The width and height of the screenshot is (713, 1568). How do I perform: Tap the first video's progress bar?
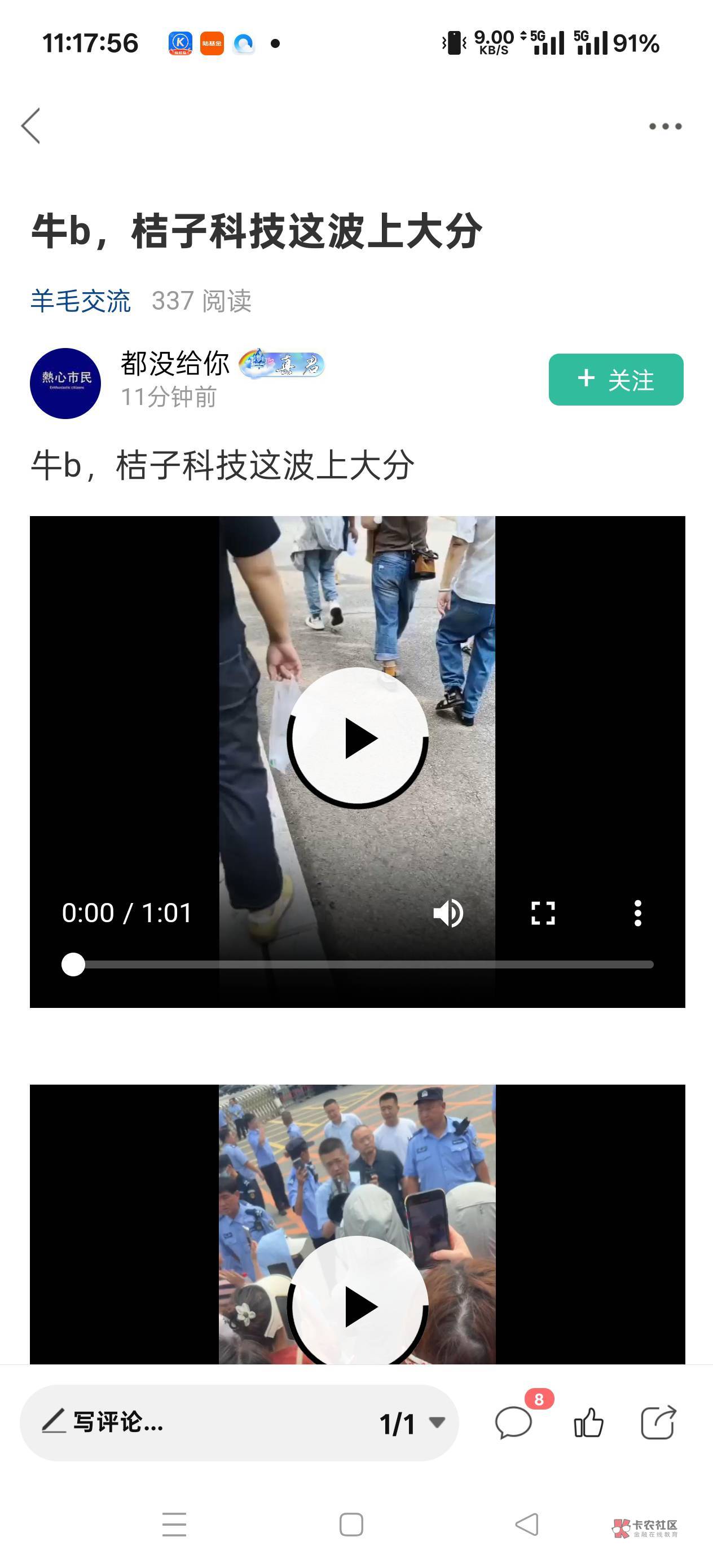tap(358, 965)
